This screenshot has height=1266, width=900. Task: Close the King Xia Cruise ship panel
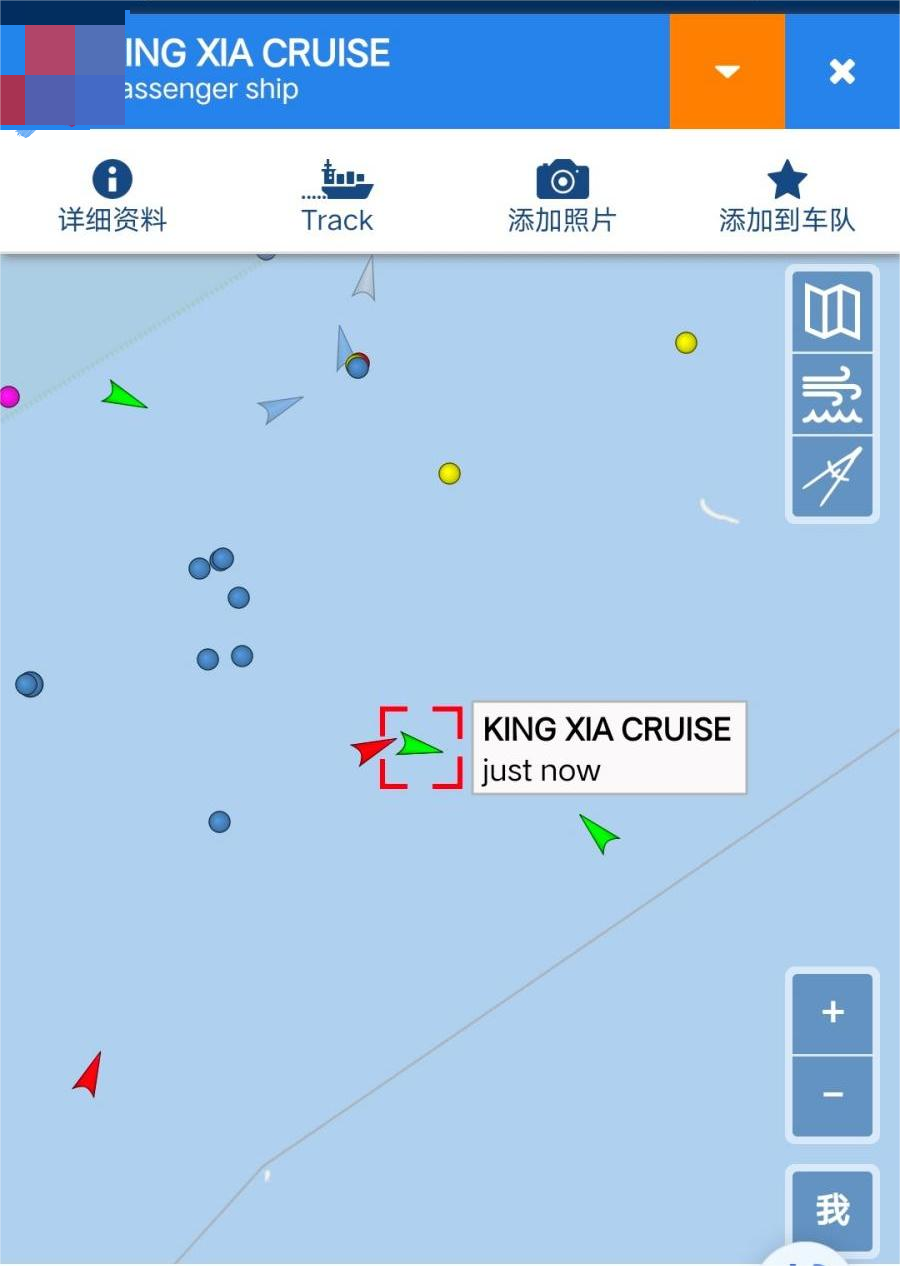(842, 71)
